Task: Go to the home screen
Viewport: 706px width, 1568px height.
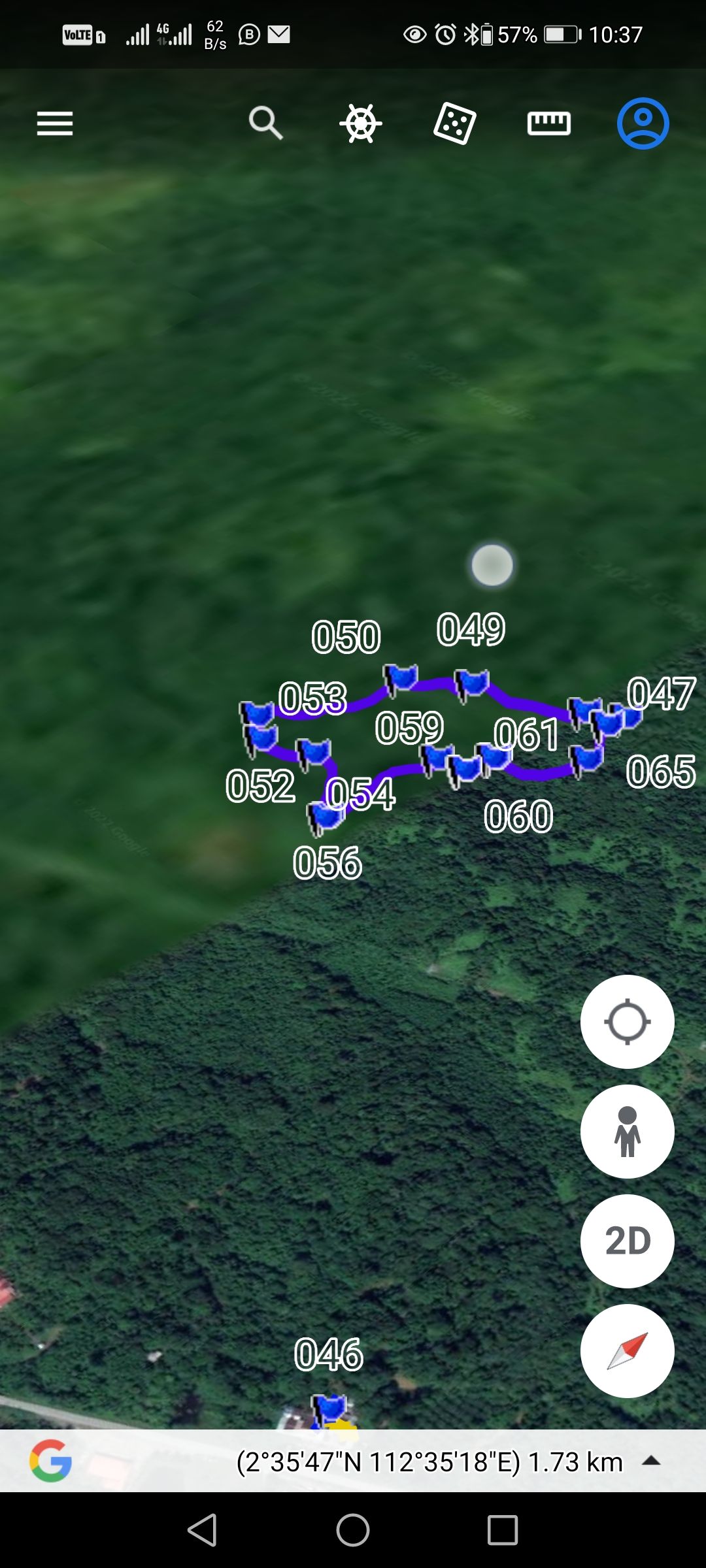Action: pyautogui.click(x=353, y=1530)
